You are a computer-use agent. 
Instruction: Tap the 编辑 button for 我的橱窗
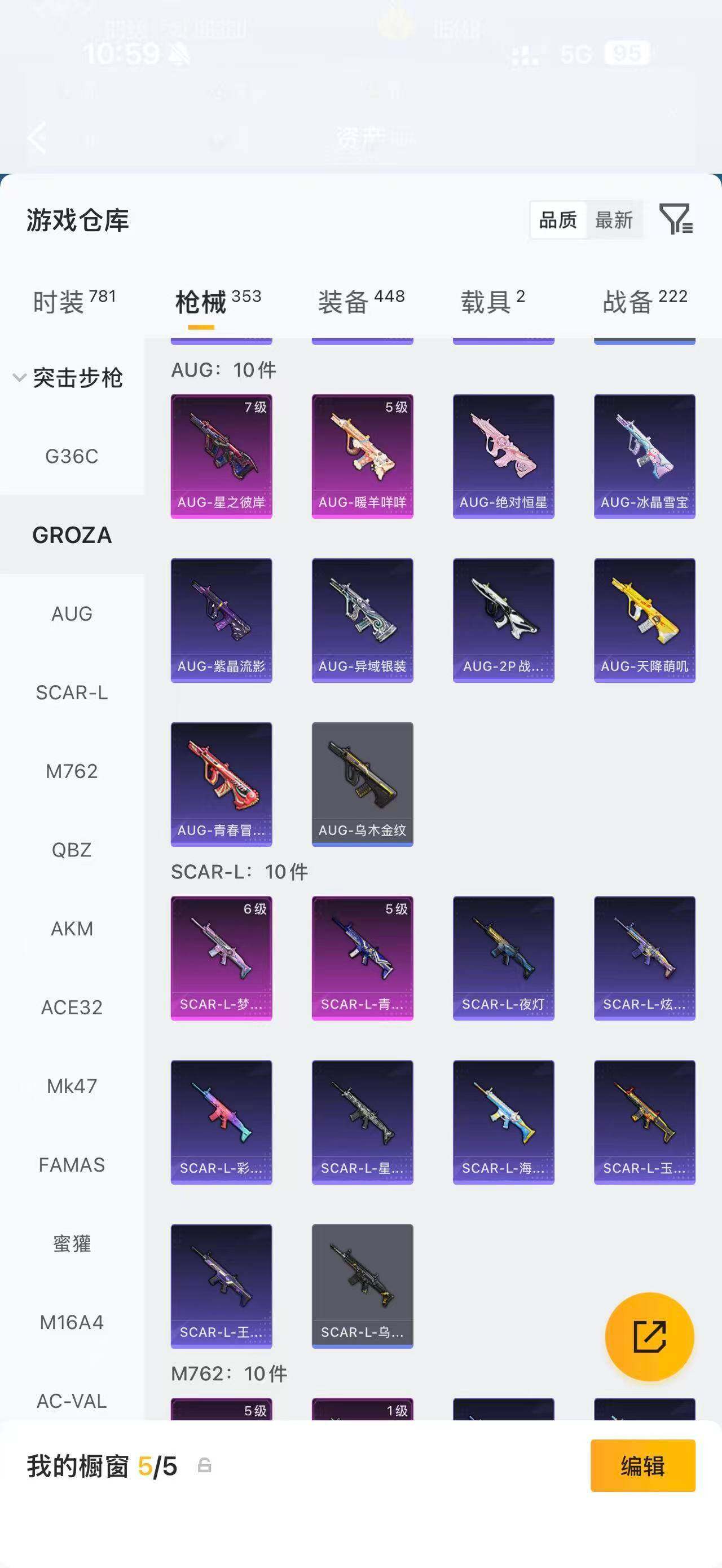(x=643, y=1465)
